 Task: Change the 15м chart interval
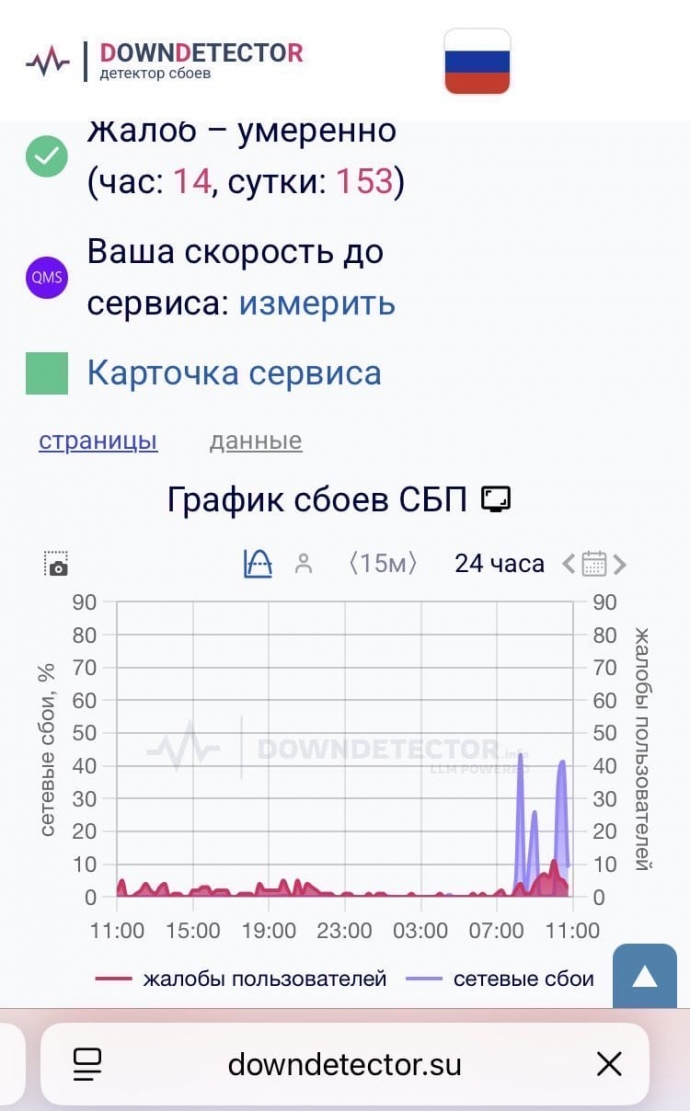coord(382,564)
